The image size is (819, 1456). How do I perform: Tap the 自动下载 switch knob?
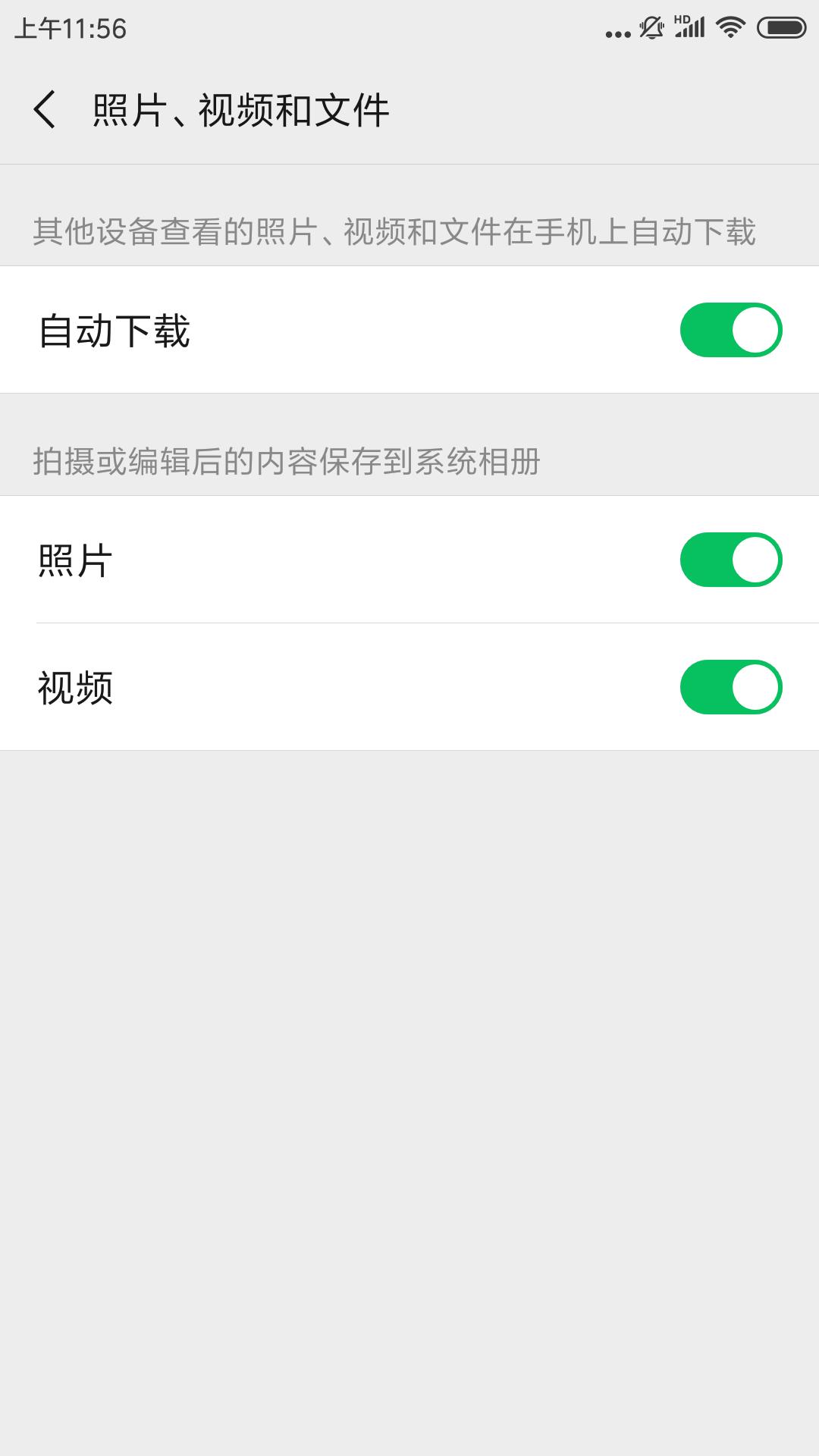pos(754,330)
